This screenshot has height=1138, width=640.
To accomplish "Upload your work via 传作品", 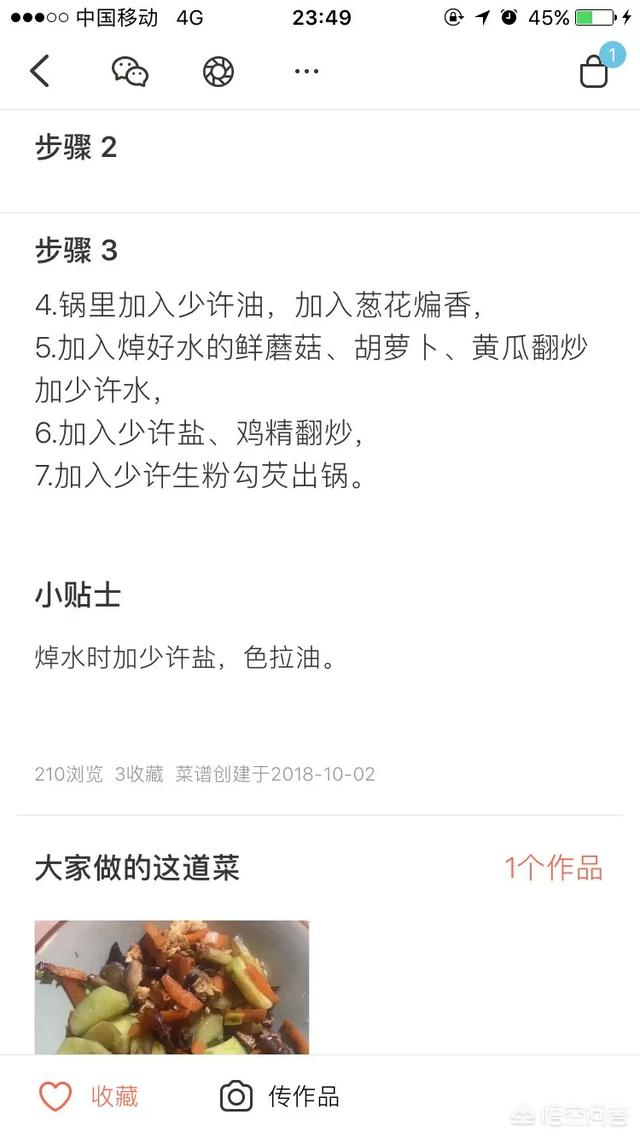I will (x=280, y=1096).
